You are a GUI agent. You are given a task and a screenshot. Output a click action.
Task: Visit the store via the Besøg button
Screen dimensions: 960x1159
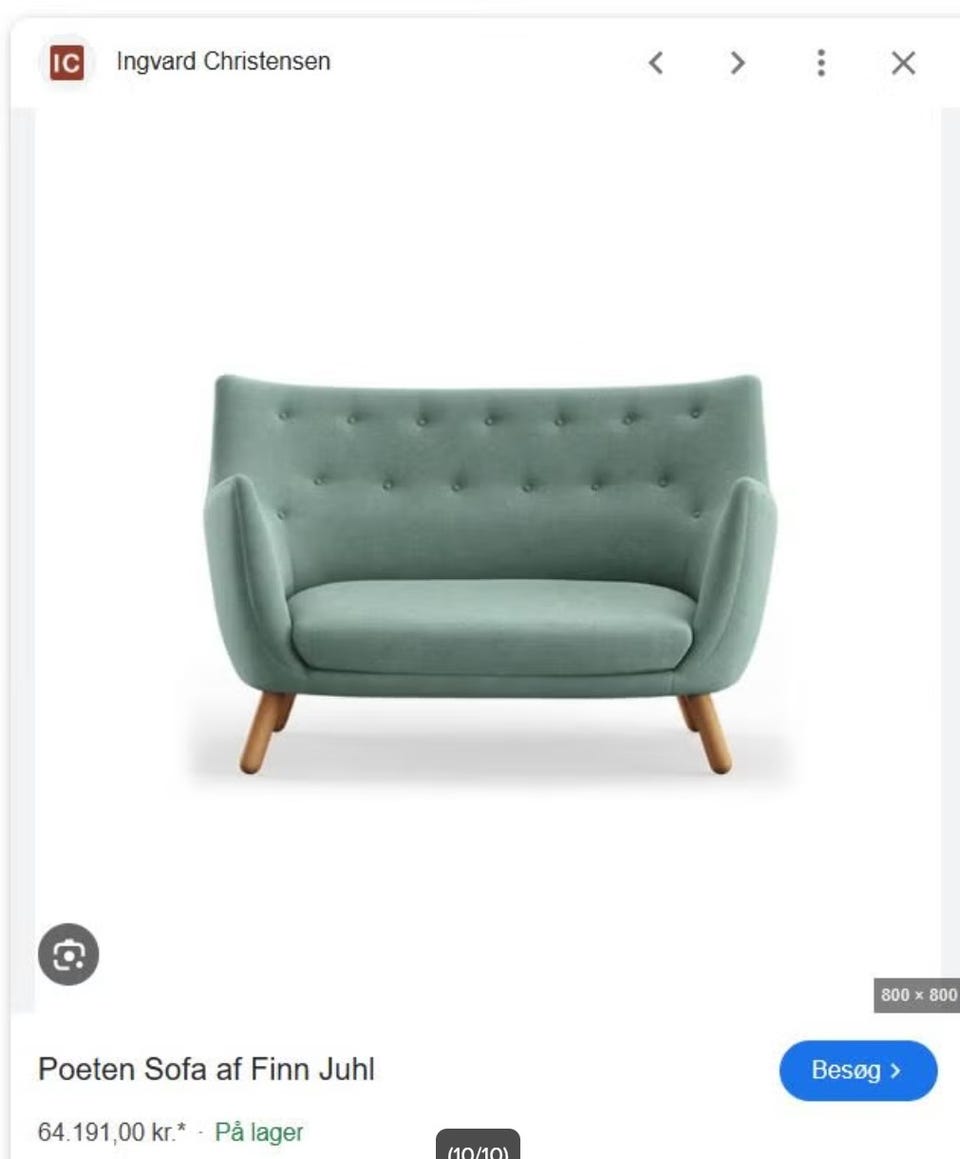[858, 1070]
